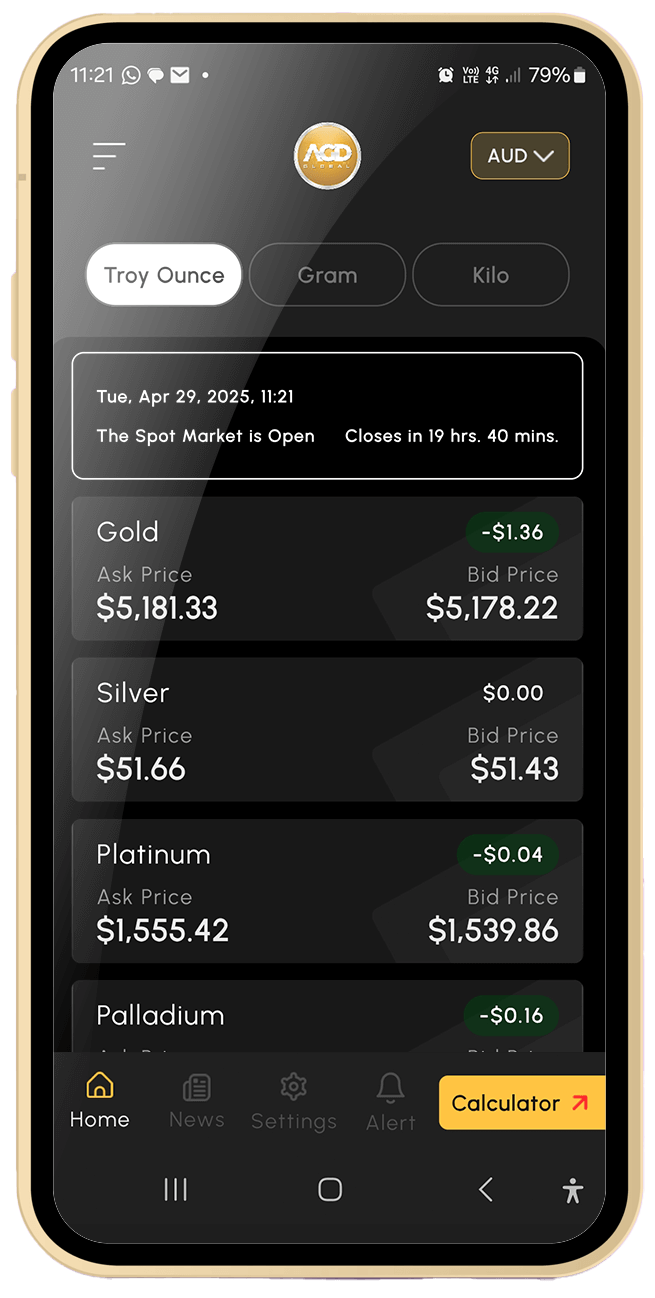The image size is (655, 1298).
Task: Expand the AUD currency dropdown
Action: (x=520, y=156)
